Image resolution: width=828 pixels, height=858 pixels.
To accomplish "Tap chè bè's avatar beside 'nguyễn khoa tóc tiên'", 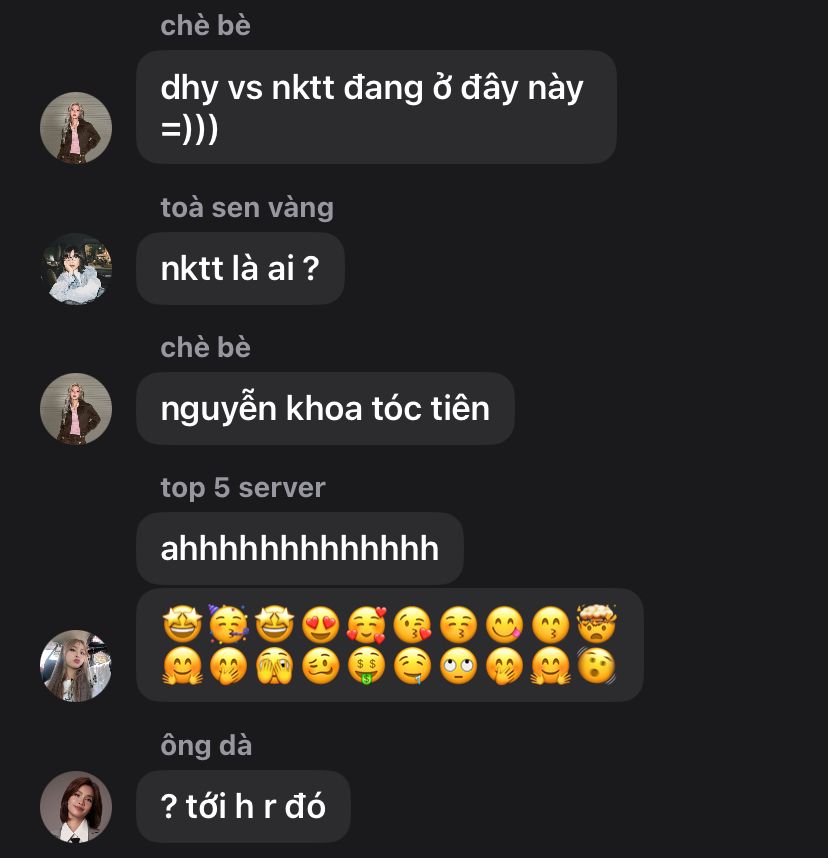I will [76, 409].
